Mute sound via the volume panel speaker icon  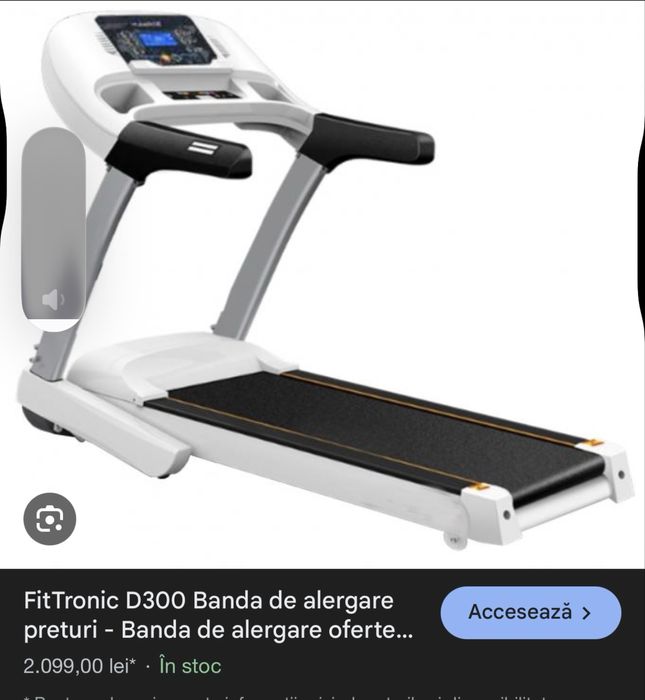pos(53,299)
